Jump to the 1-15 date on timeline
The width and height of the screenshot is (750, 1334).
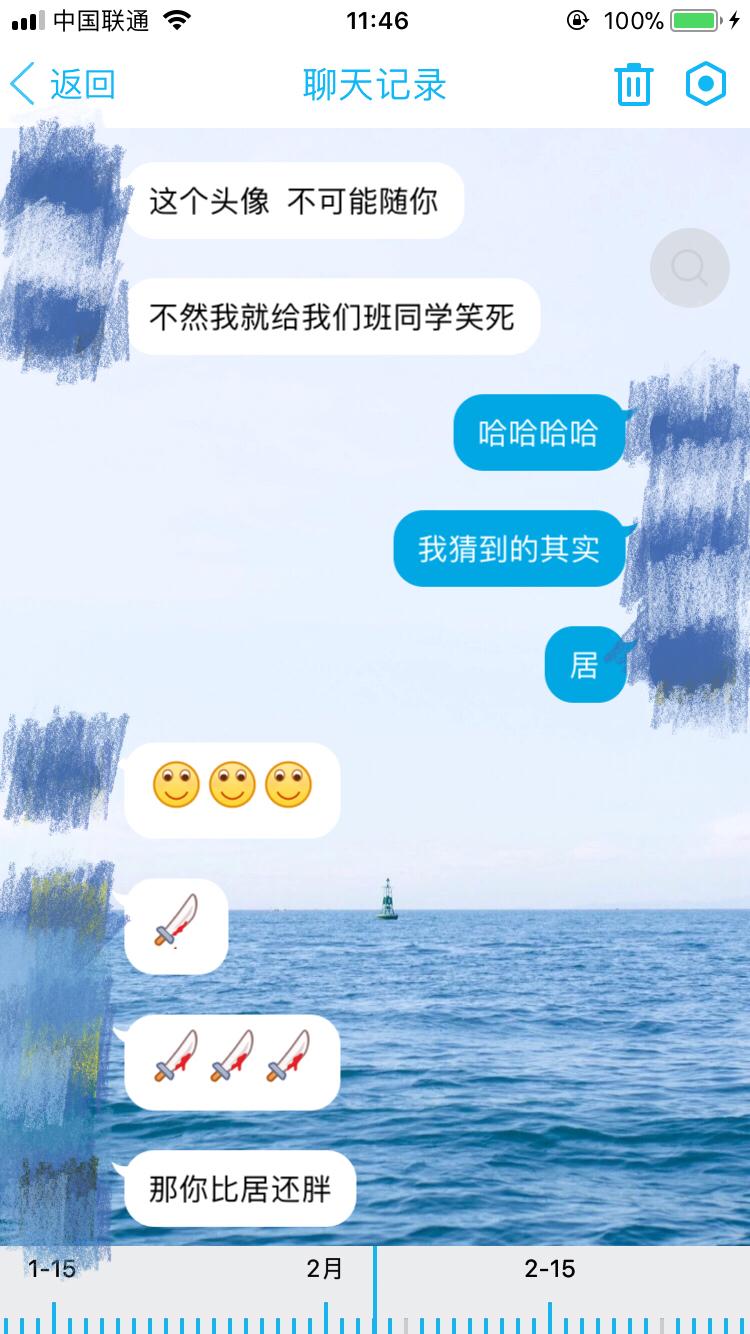pos(52,1268)
